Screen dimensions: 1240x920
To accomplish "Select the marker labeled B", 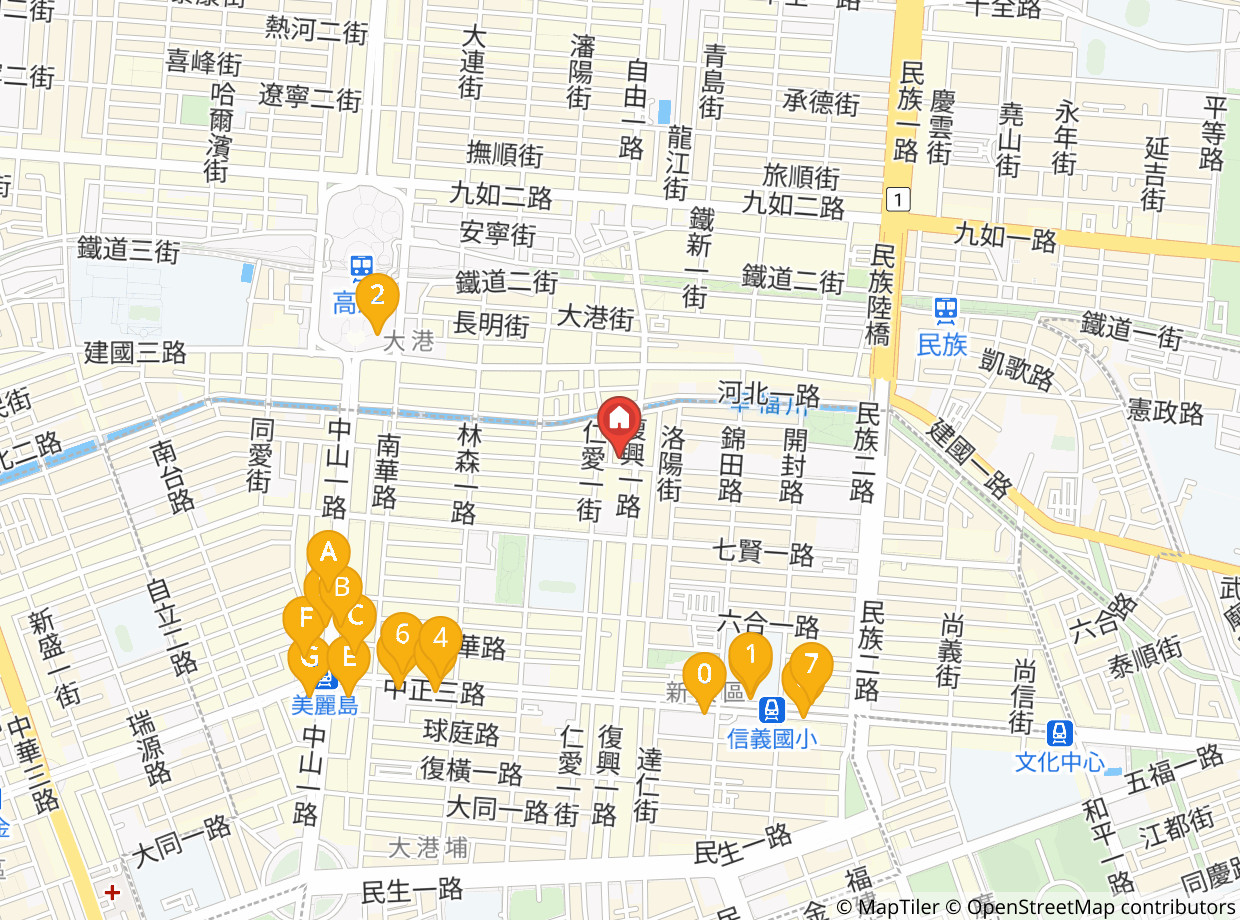I will [x=341, y=589].
